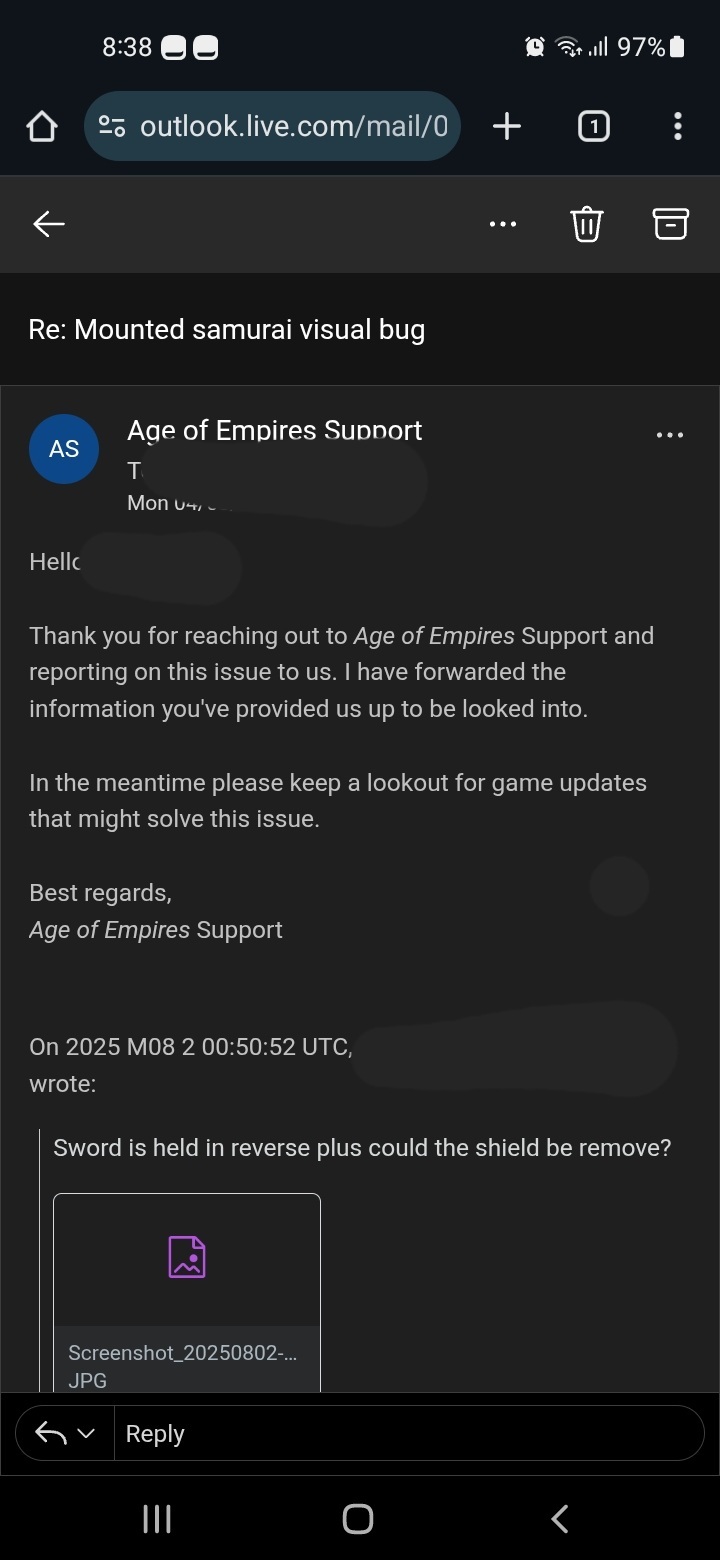Expand the reply options dropdown arrow
720x1560 pixels.
pyautogui.click(x=86, y=1433)
